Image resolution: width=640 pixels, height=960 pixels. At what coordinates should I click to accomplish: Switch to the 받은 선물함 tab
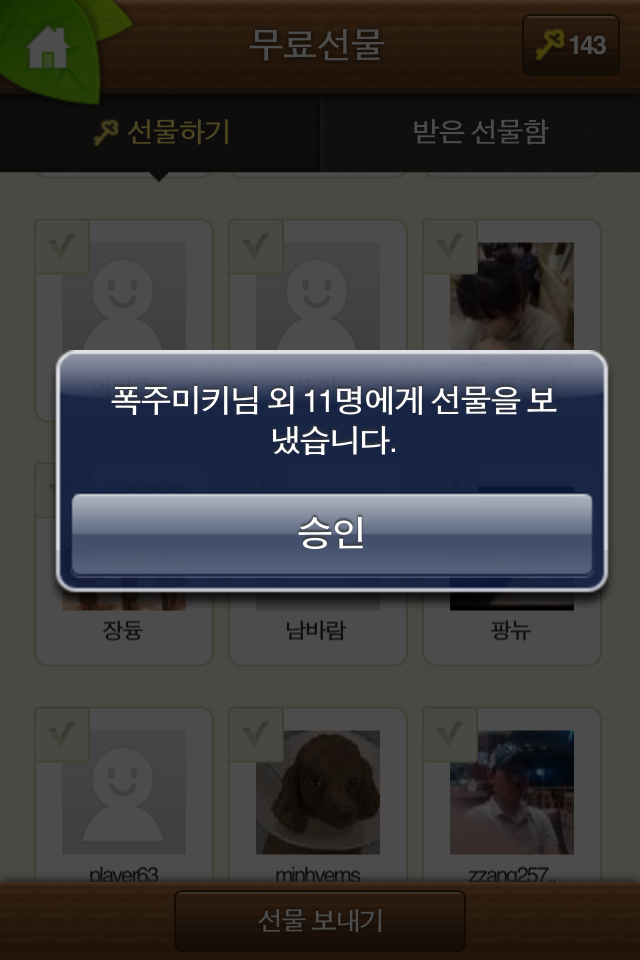coord(480,132)
